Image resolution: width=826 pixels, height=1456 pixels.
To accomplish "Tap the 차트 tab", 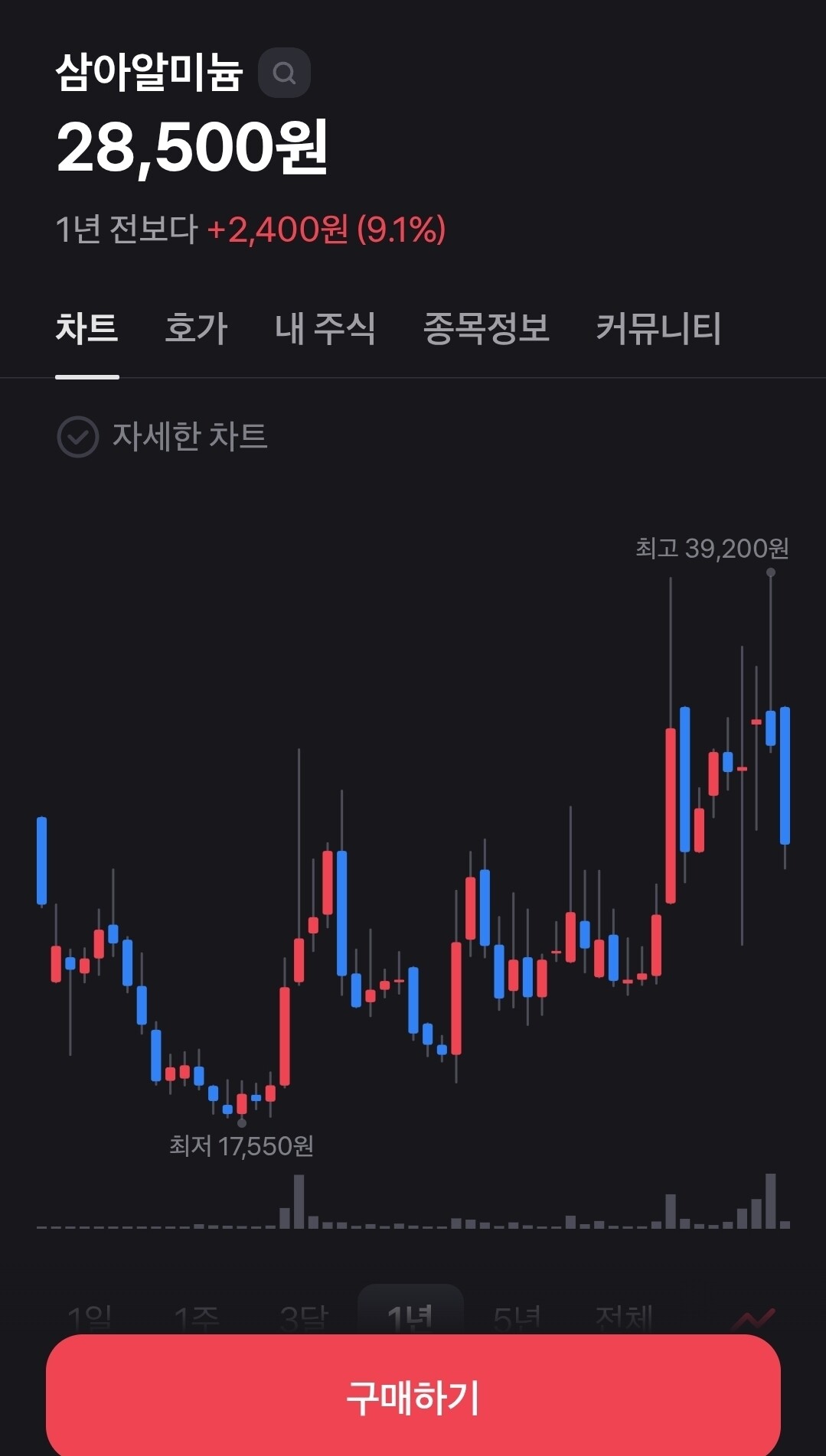I will coord(87,328).
